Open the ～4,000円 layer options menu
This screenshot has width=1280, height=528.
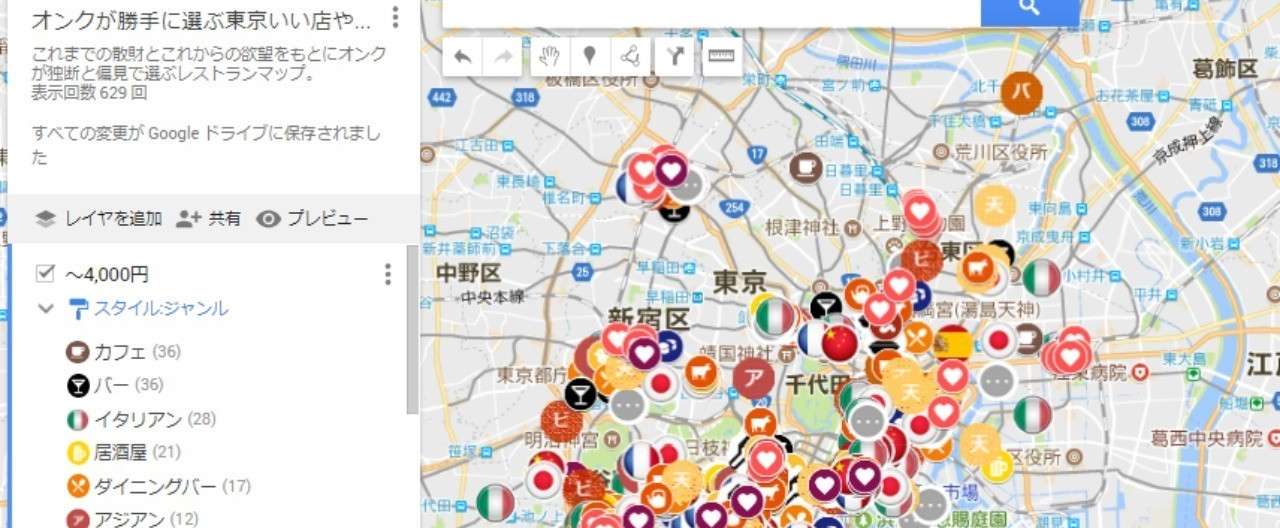388,274
